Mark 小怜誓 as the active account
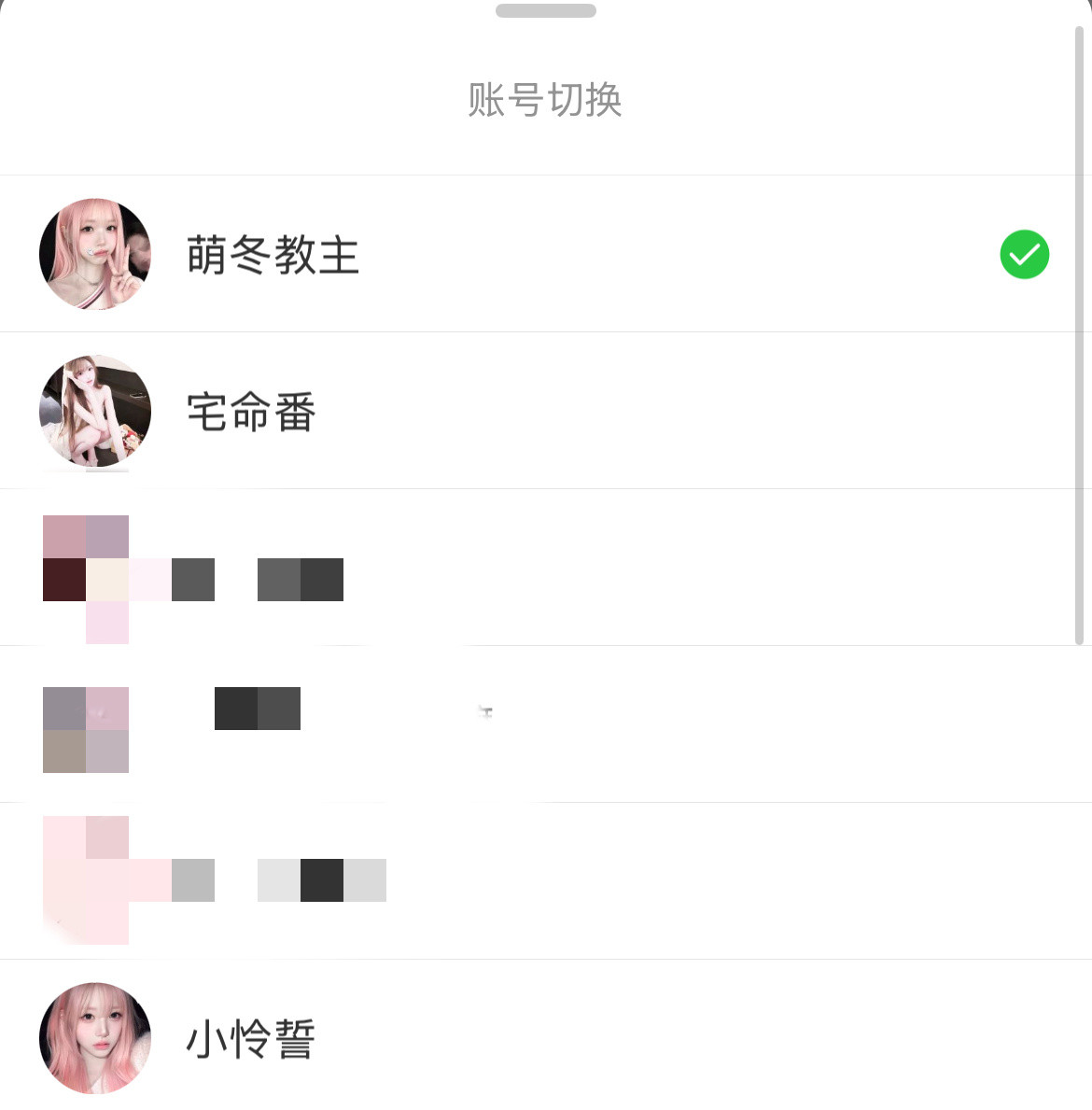1092x1110 pixels. coord(546,1038)
